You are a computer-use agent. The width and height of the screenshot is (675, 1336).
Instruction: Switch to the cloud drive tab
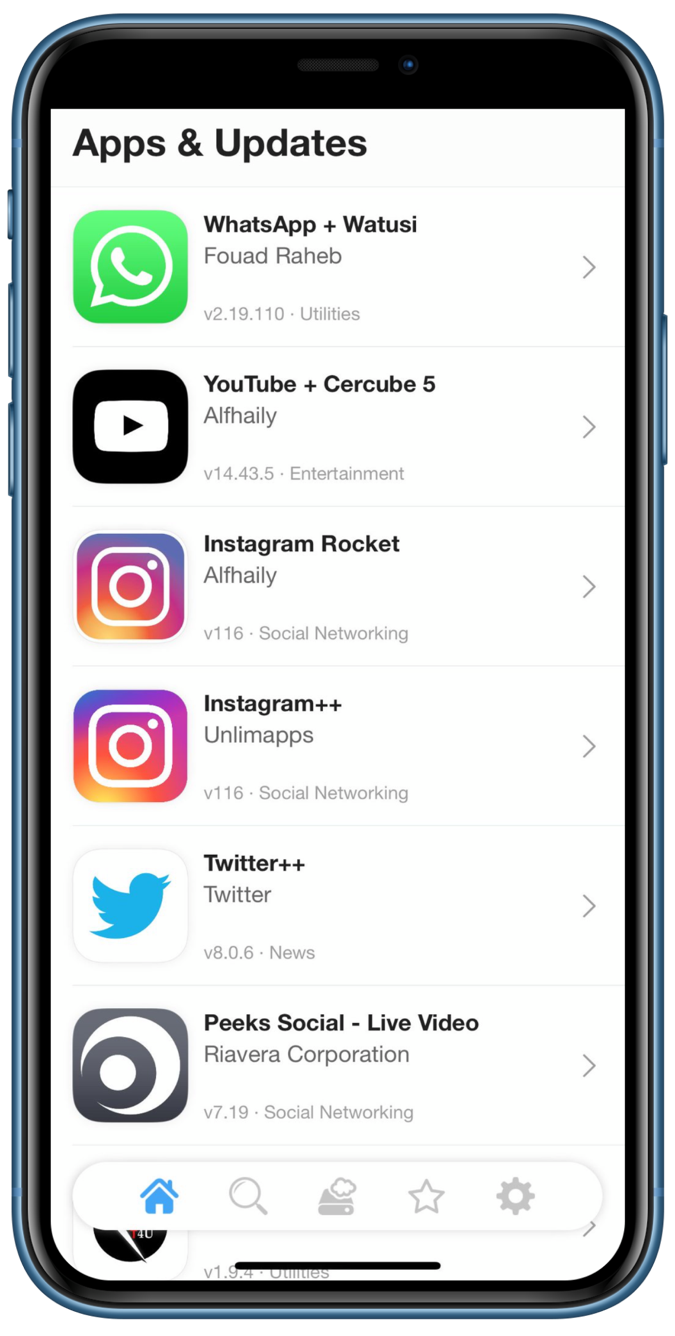tap(337, 1196)
